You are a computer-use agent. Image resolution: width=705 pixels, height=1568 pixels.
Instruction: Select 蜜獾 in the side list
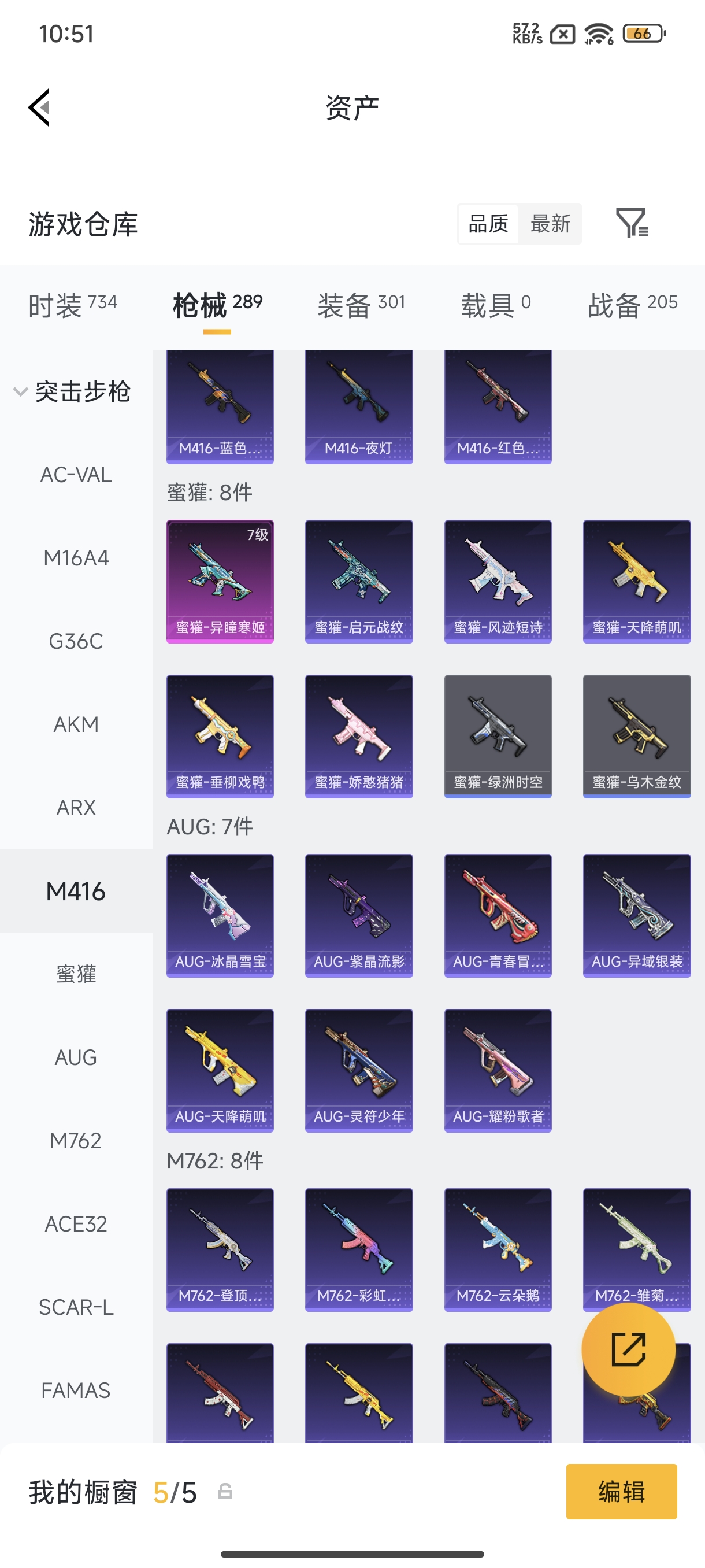(76, 974)
